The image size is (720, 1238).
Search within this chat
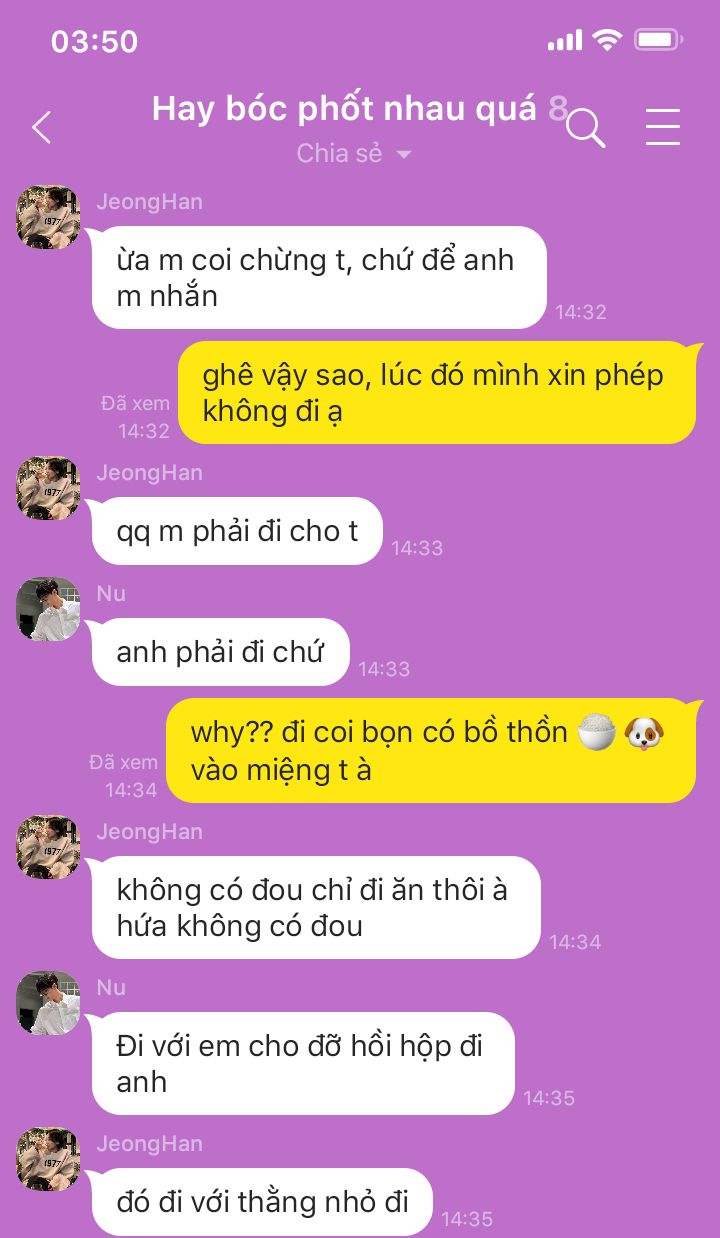coord(586,128)
